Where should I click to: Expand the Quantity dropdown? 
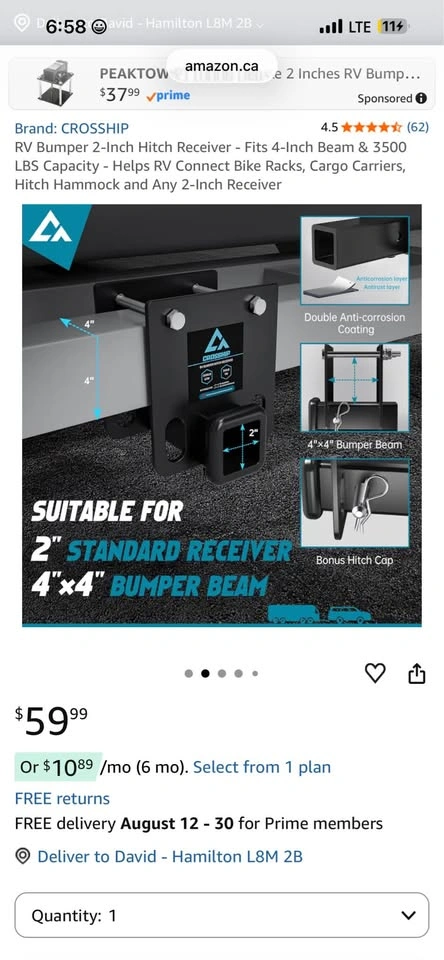(x=222, y=915)
